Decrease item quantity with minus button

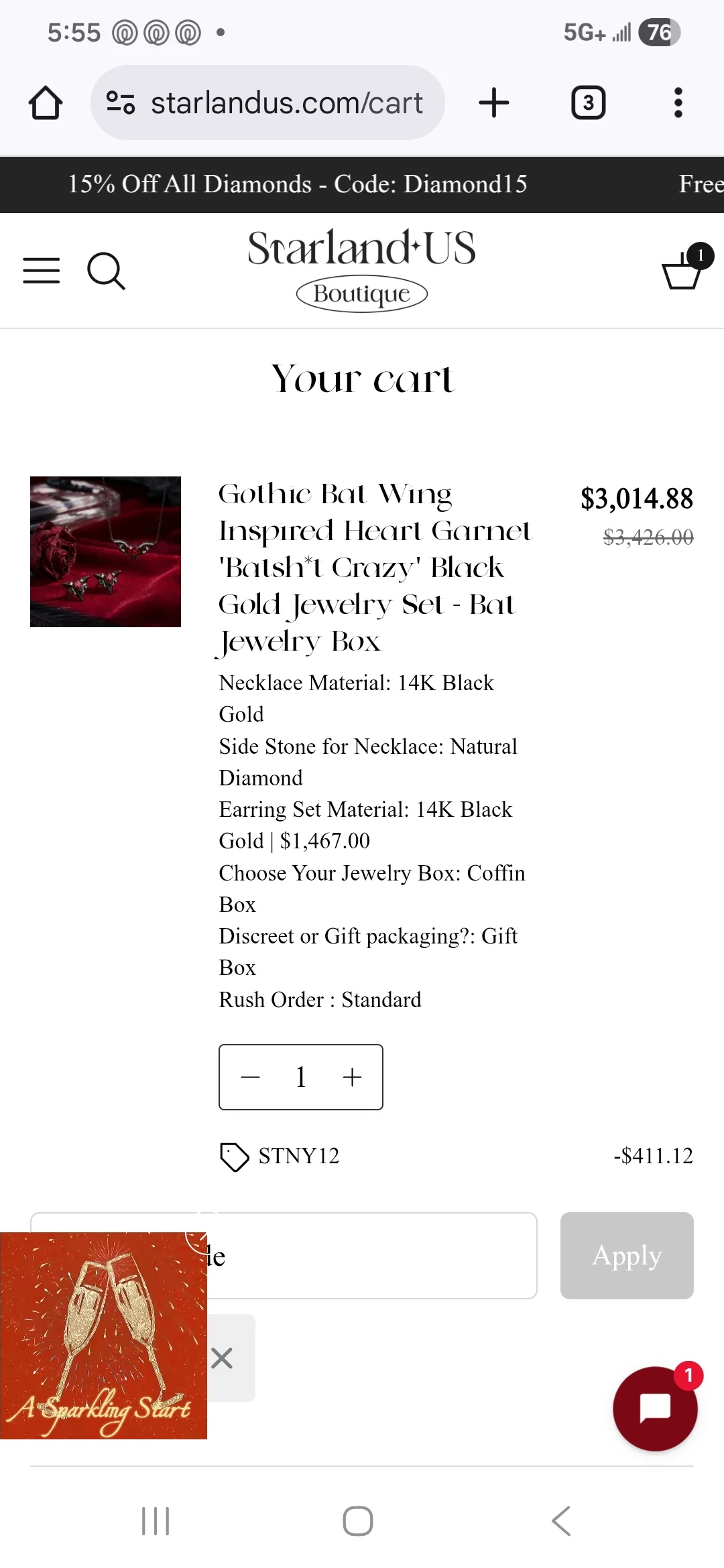click(250, 1077)
